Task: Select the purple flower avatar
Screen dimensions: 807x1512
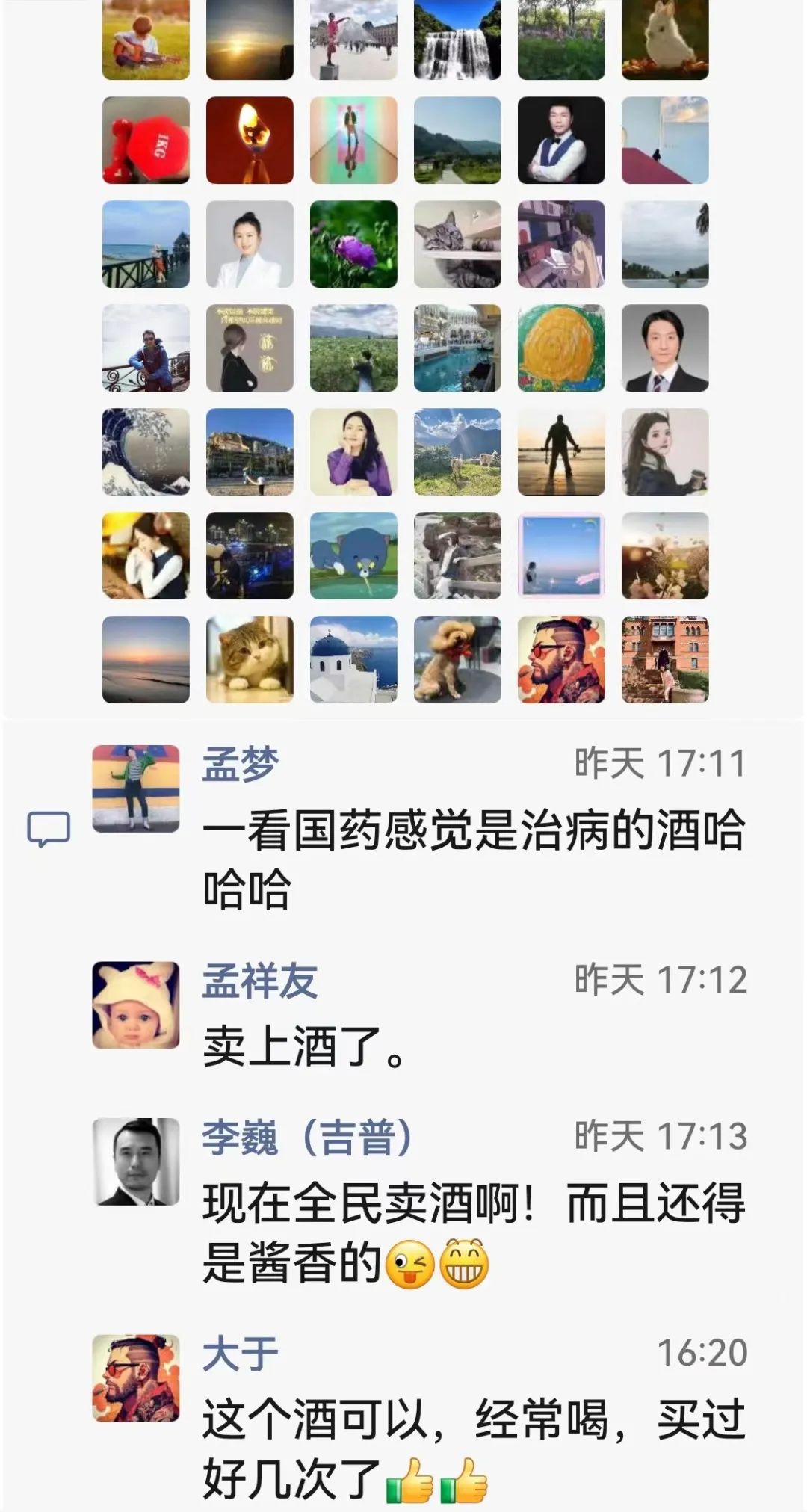Action: [x=353, y=244]
